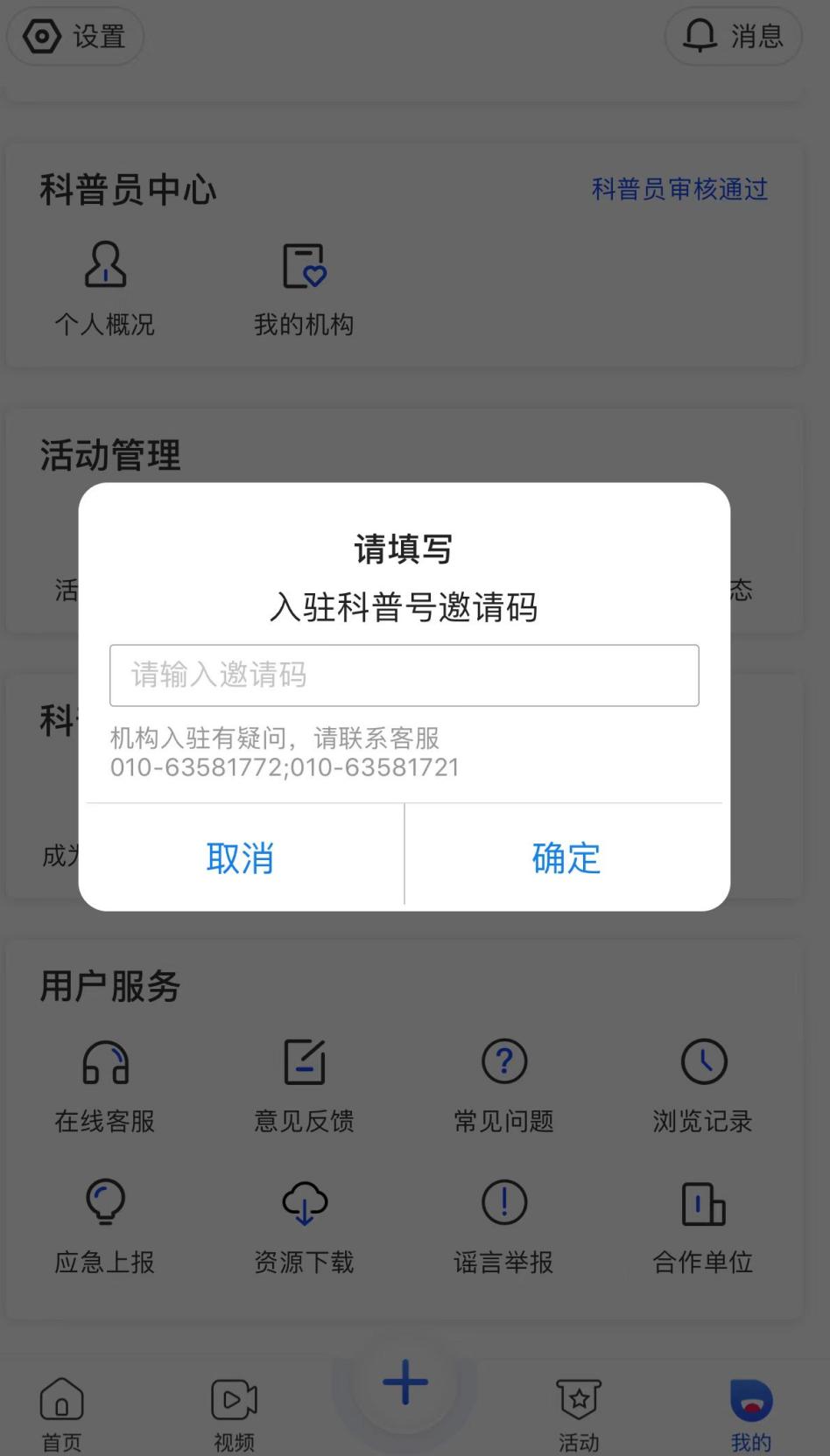Tap the invitation code input field
The width and height of the screenshot is (830, 1456).
coord(404,675)
